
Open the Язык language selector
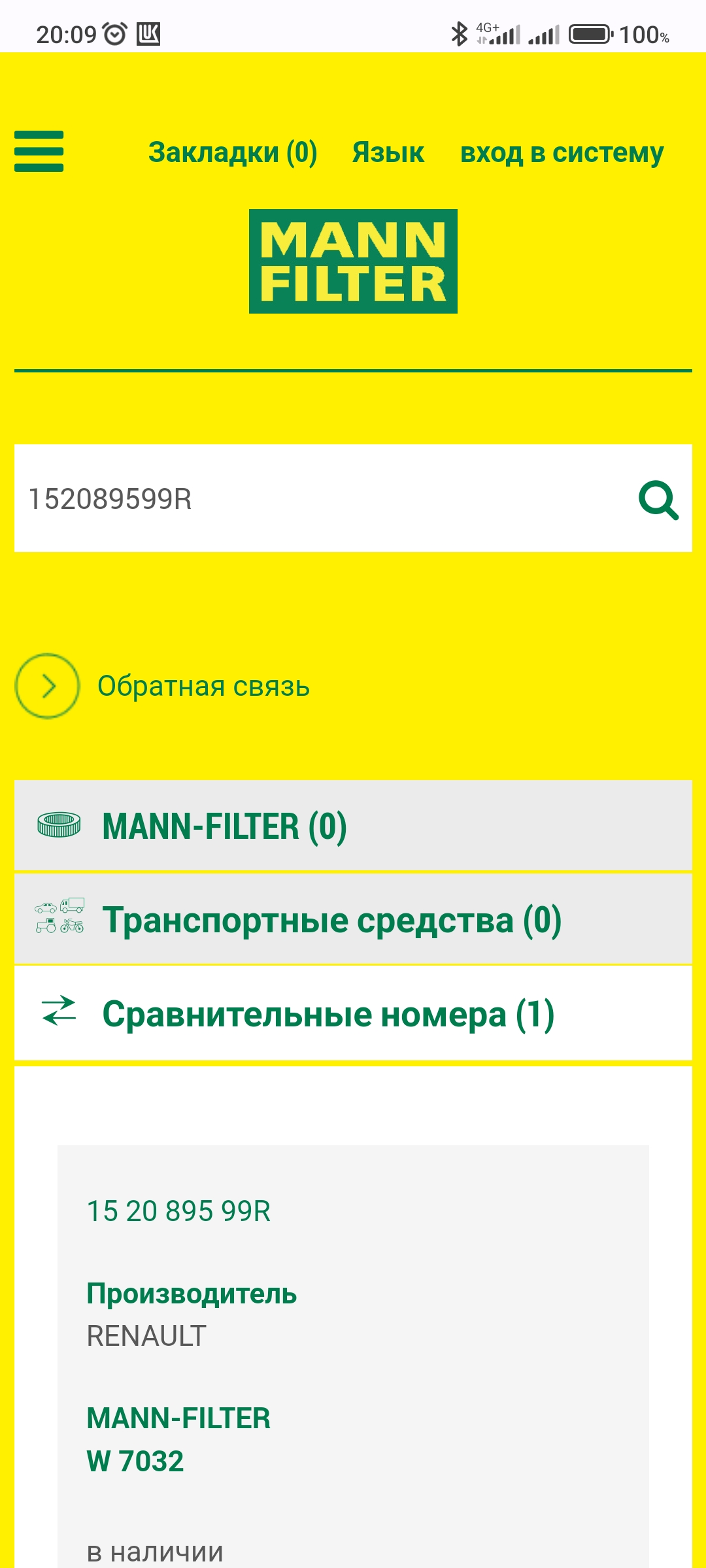point(388,152)
